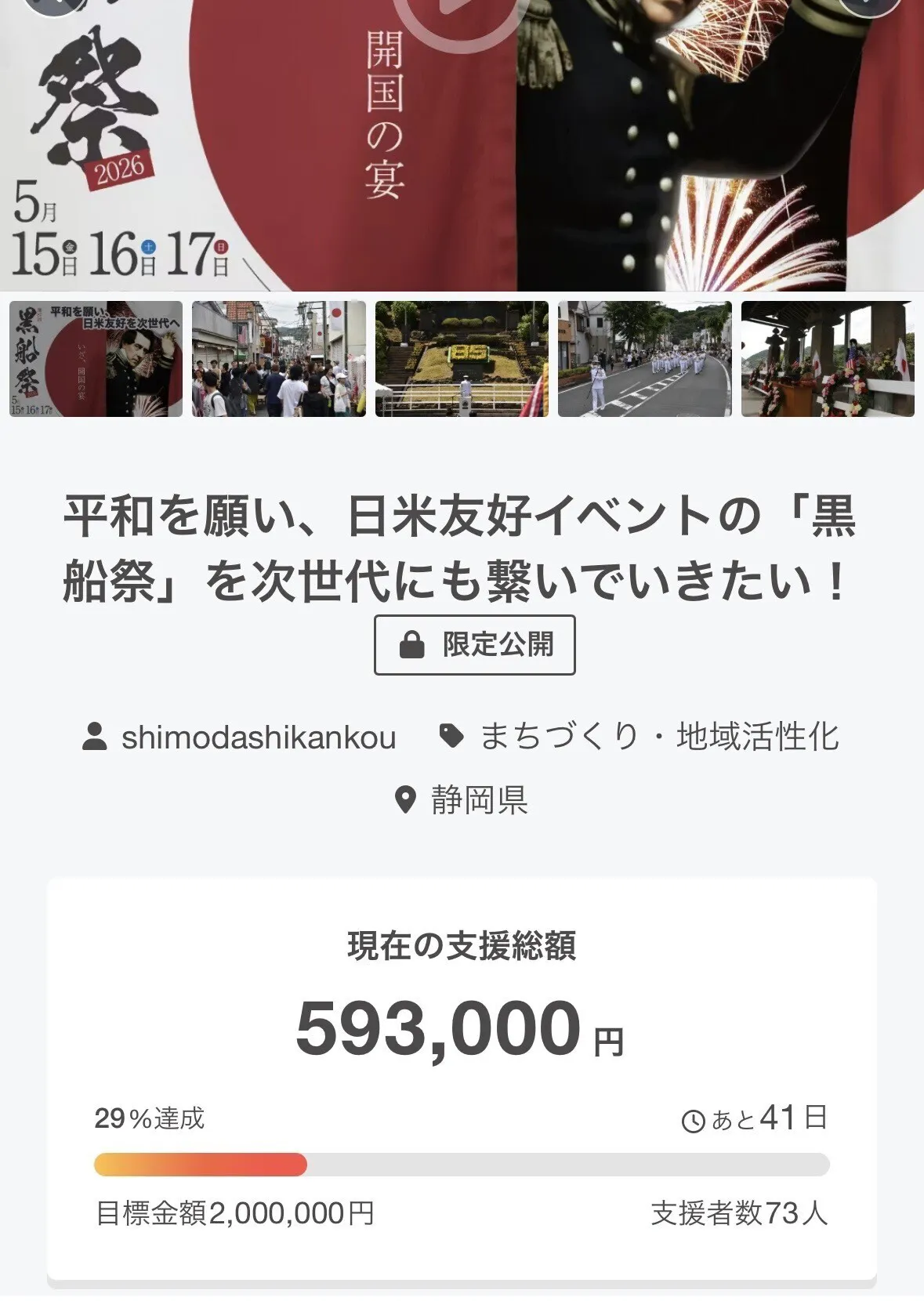The width and height of the screenshot is (924, 1301).
Task: Select the black ship festival poster thumbnail
Action: pos(96,359)
